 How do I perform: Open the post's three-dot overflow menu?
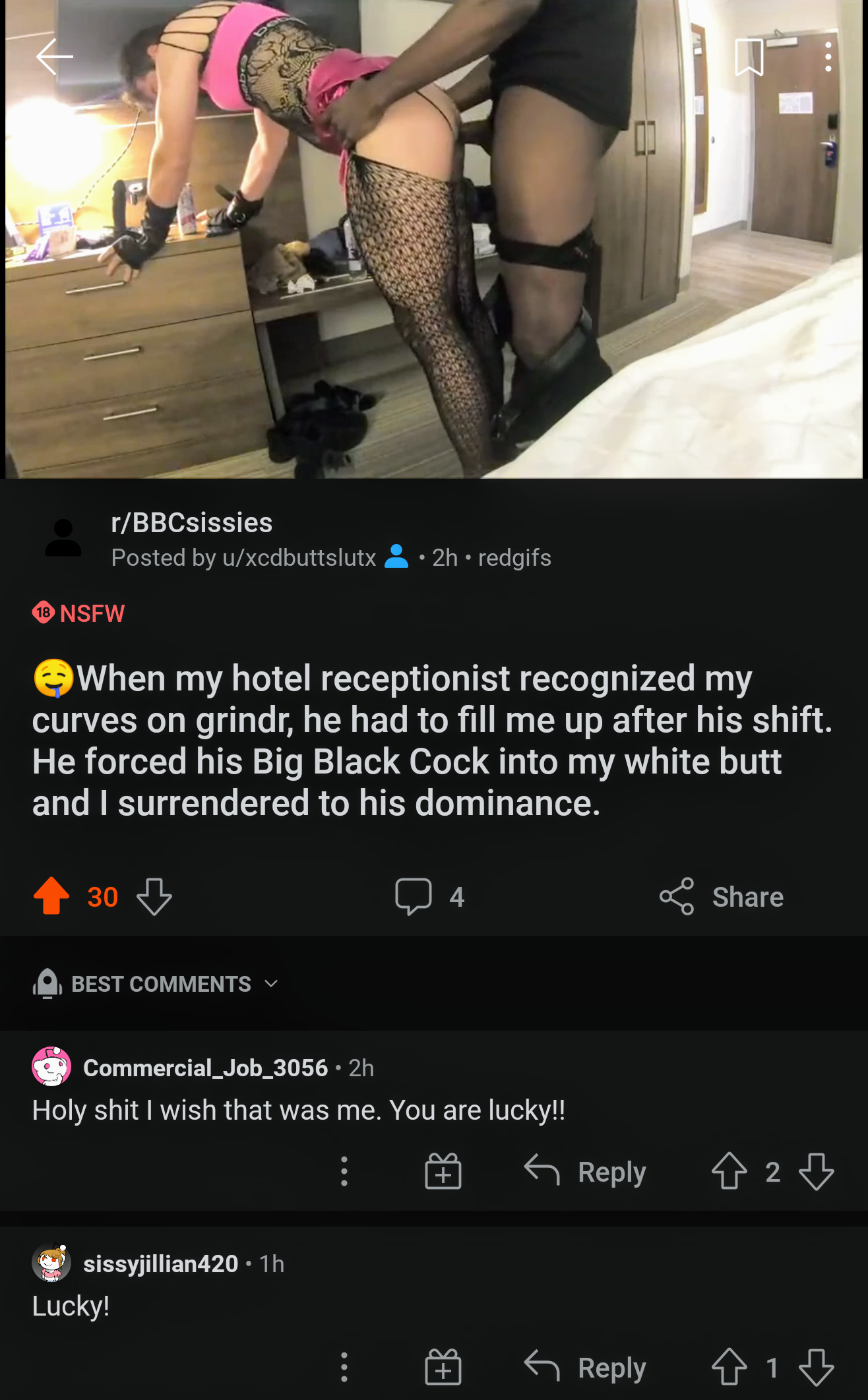[x=828, y=57]
